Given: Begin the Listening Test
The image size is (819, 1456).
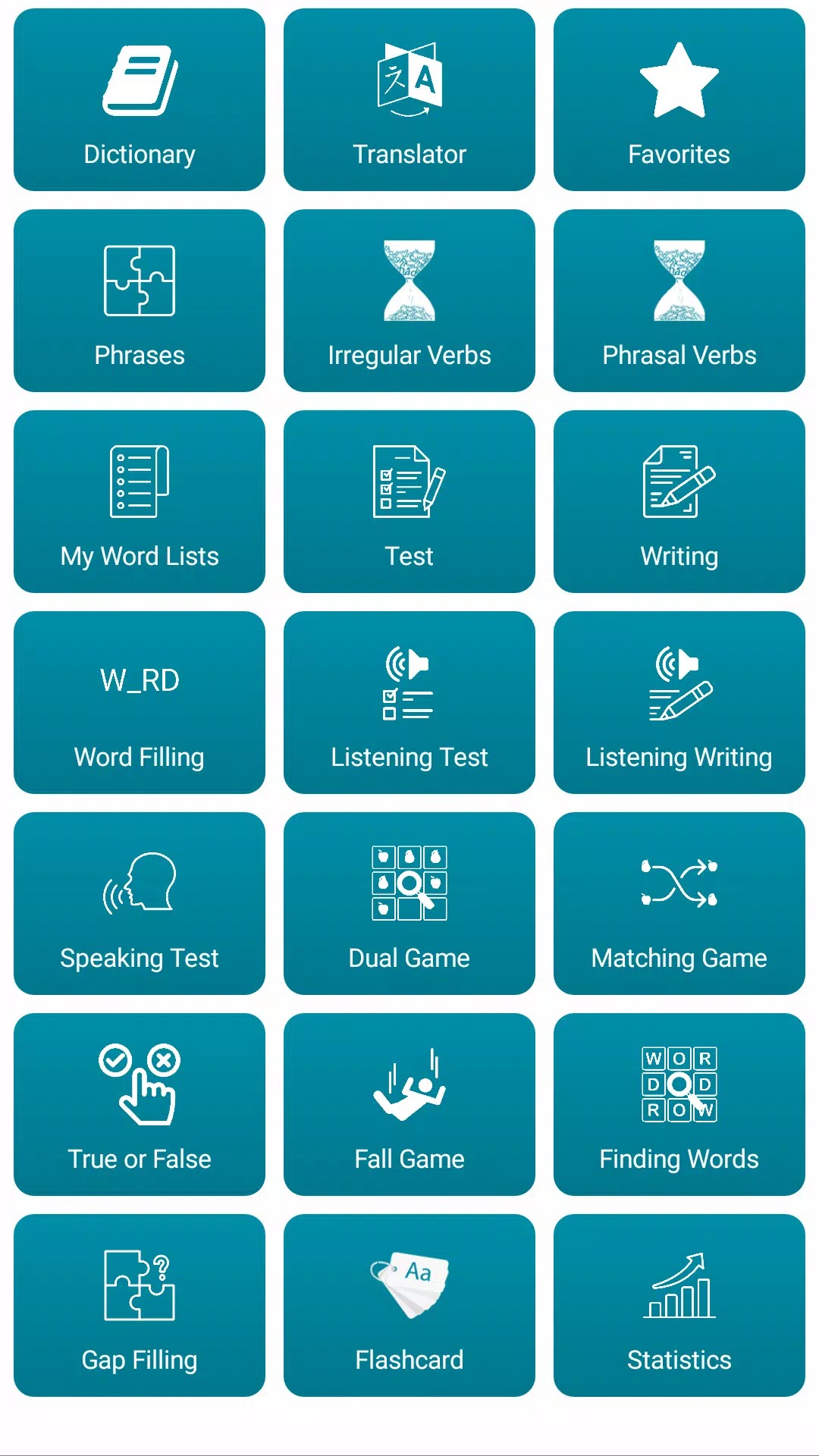Looking at the screenshot, I should point(409,702).
